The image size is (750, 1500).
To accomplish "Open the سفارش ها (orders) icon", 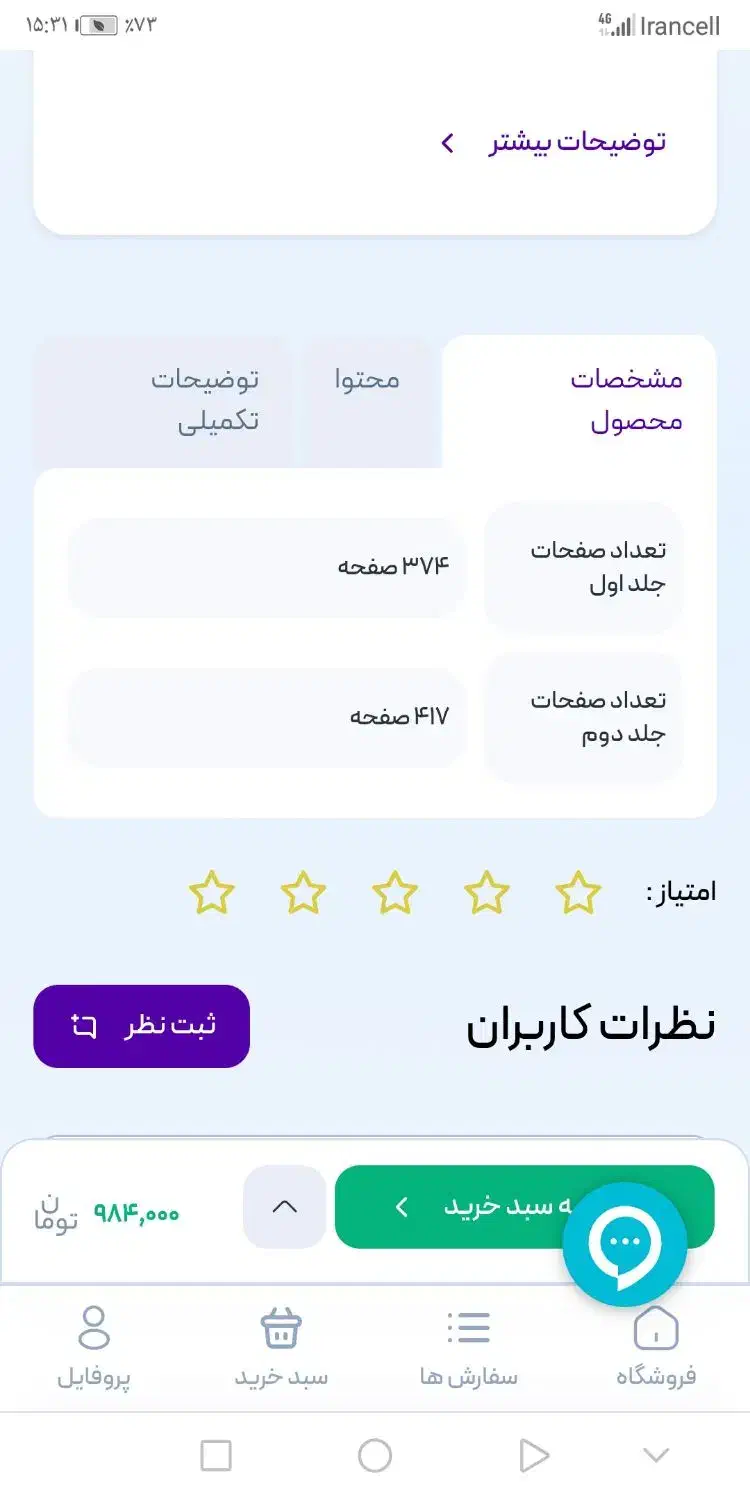I will (468, 1327).
